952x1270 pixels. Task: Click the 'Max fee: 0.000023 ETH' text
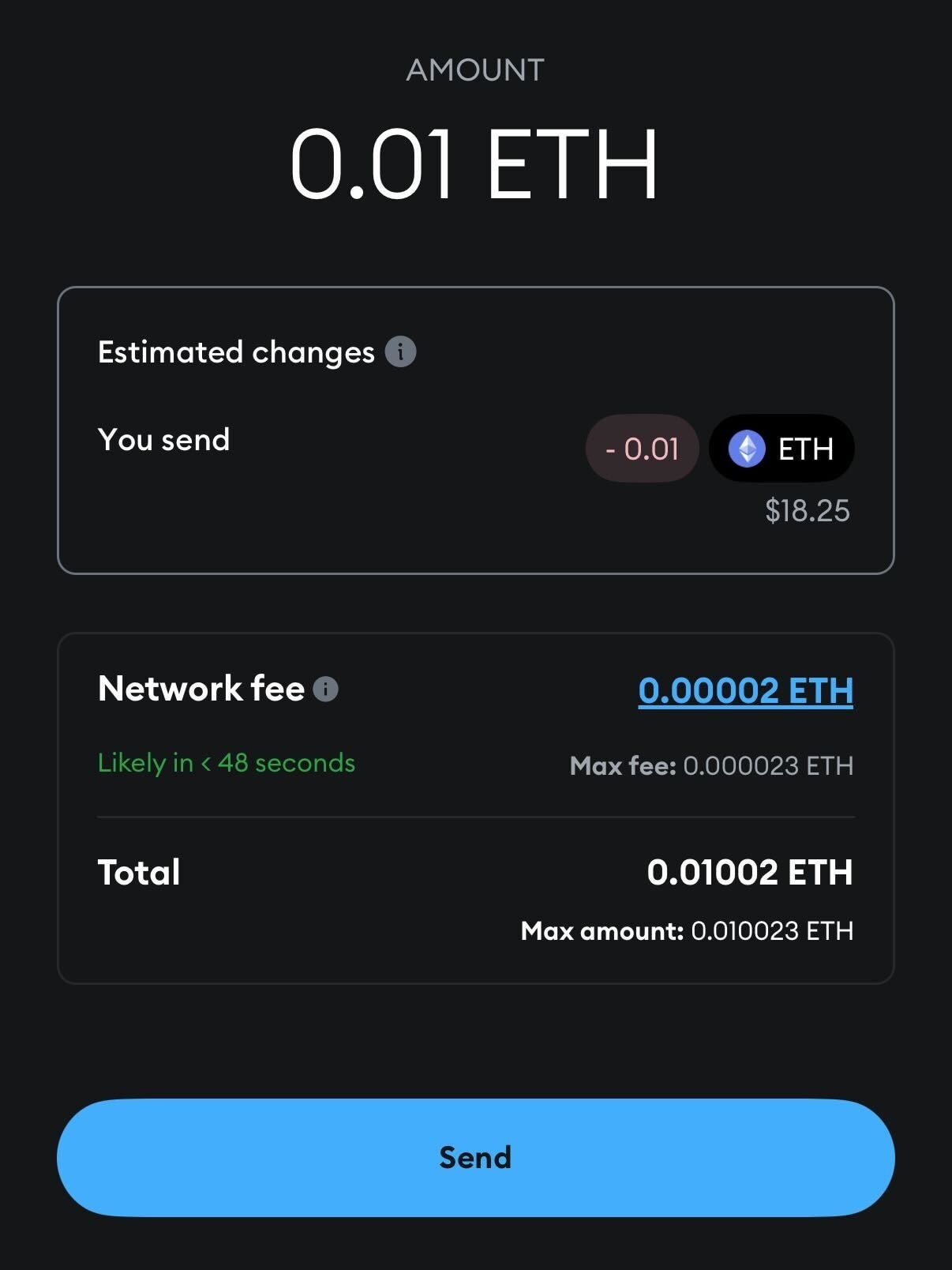pyautogui.click(x=710, y=765)
